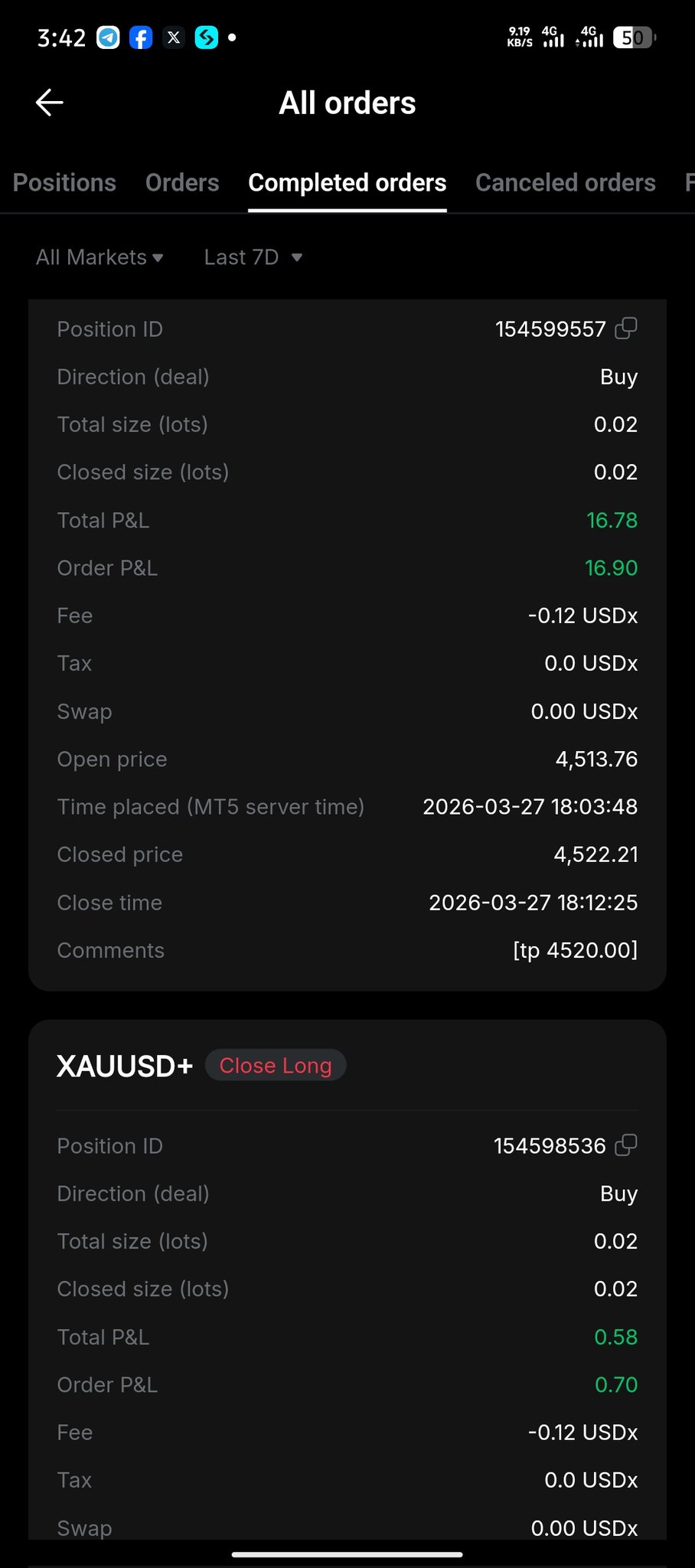Switch to the Orders tab
The image size is (695, 1568).
(182, 182)
